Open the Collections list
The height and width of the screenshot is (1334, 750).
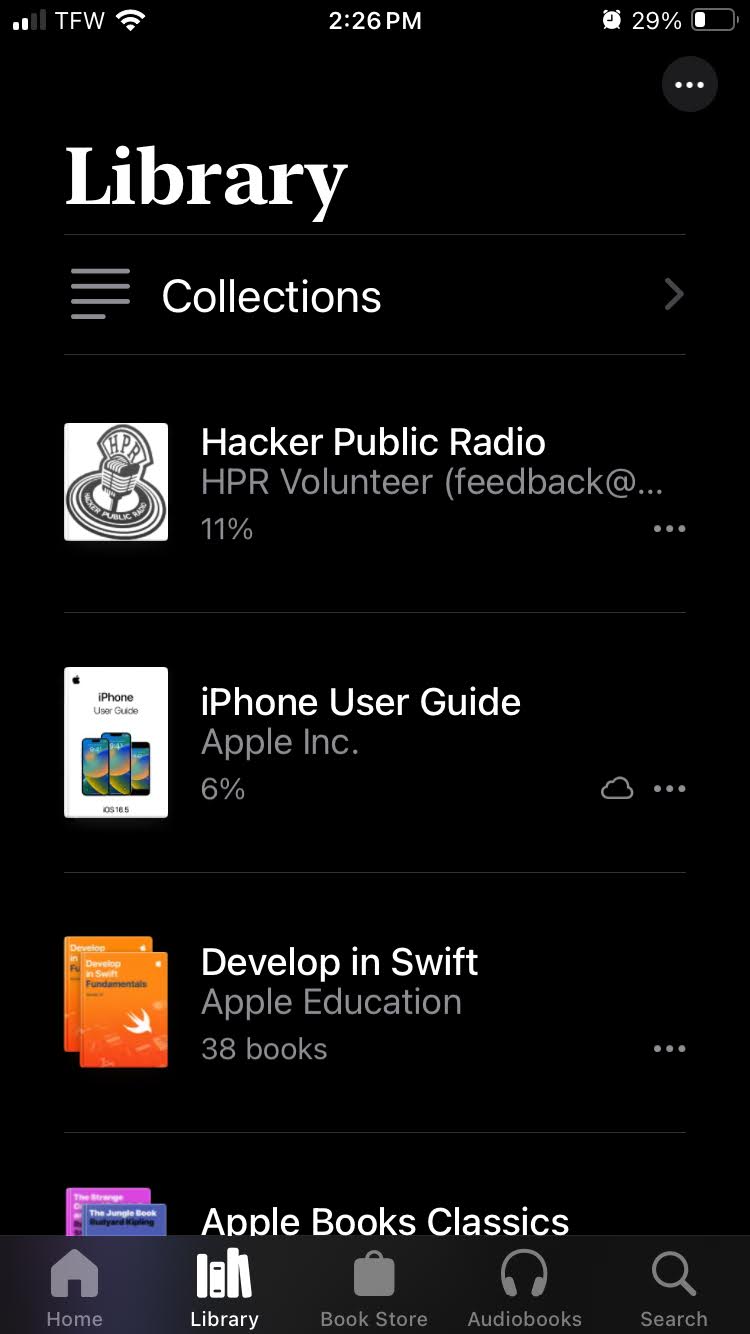tap(374, 296)
